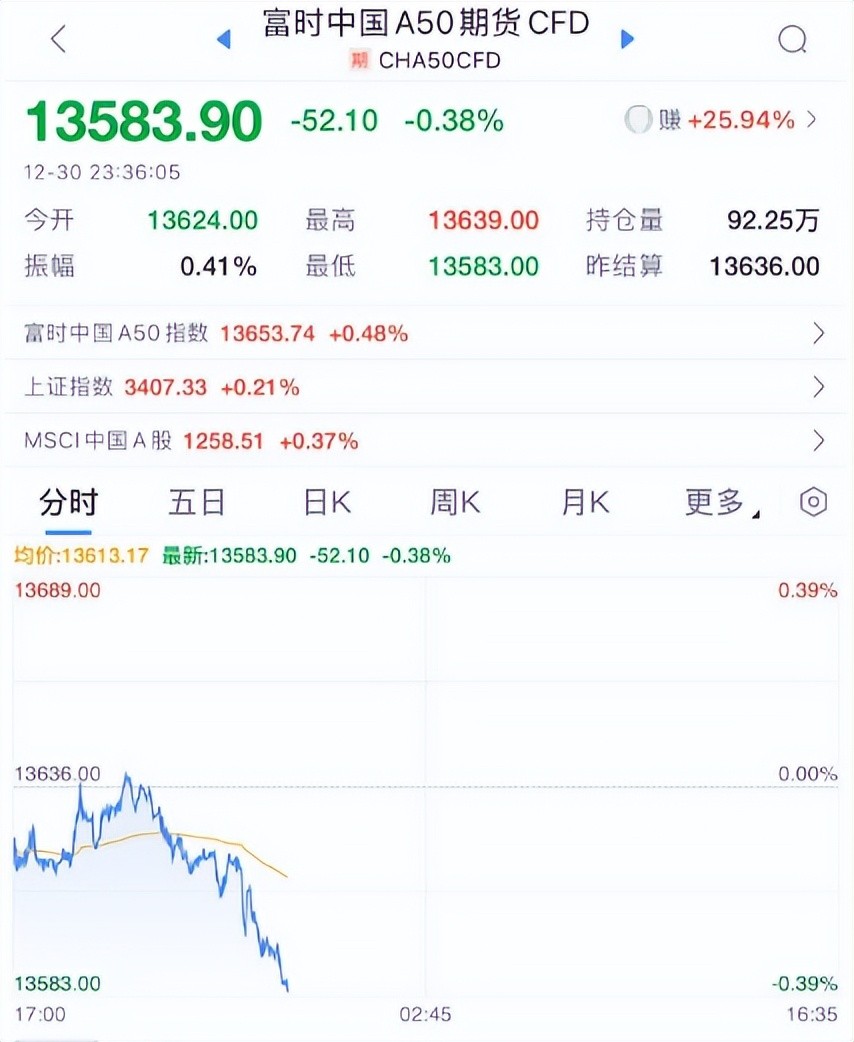Select the 分时 chart tab
The height and width of the screenshot is (1042, 854).
(x=68, y=502)
